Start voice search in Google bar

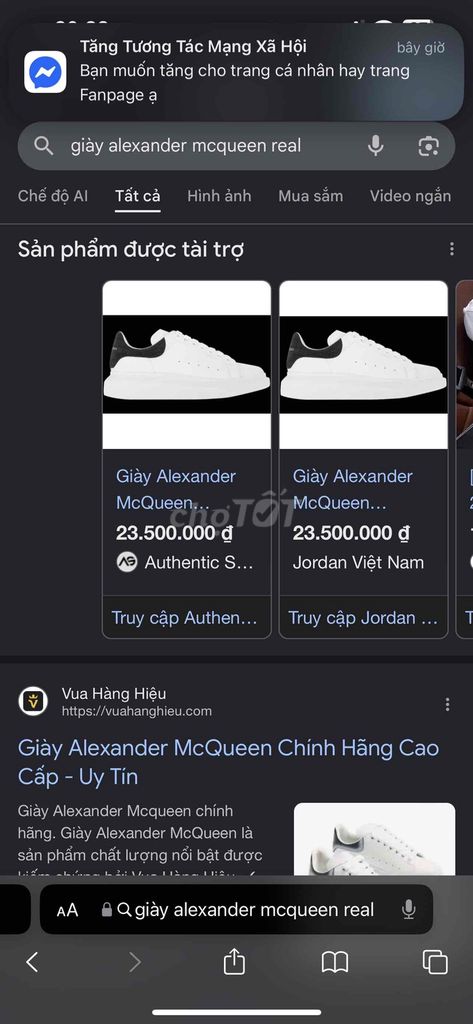tap(376, 146)
